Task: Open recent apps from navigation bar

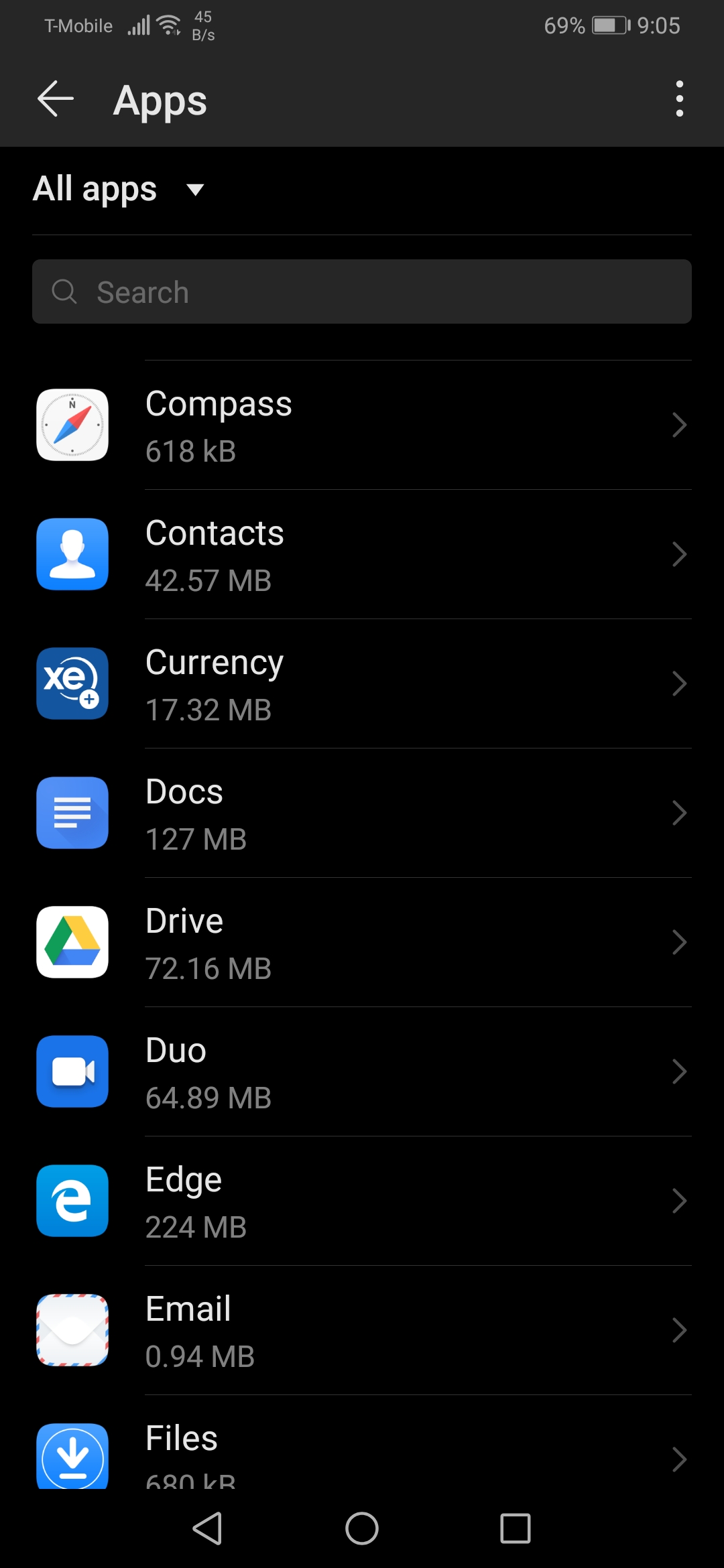Action: [515, 1528]
